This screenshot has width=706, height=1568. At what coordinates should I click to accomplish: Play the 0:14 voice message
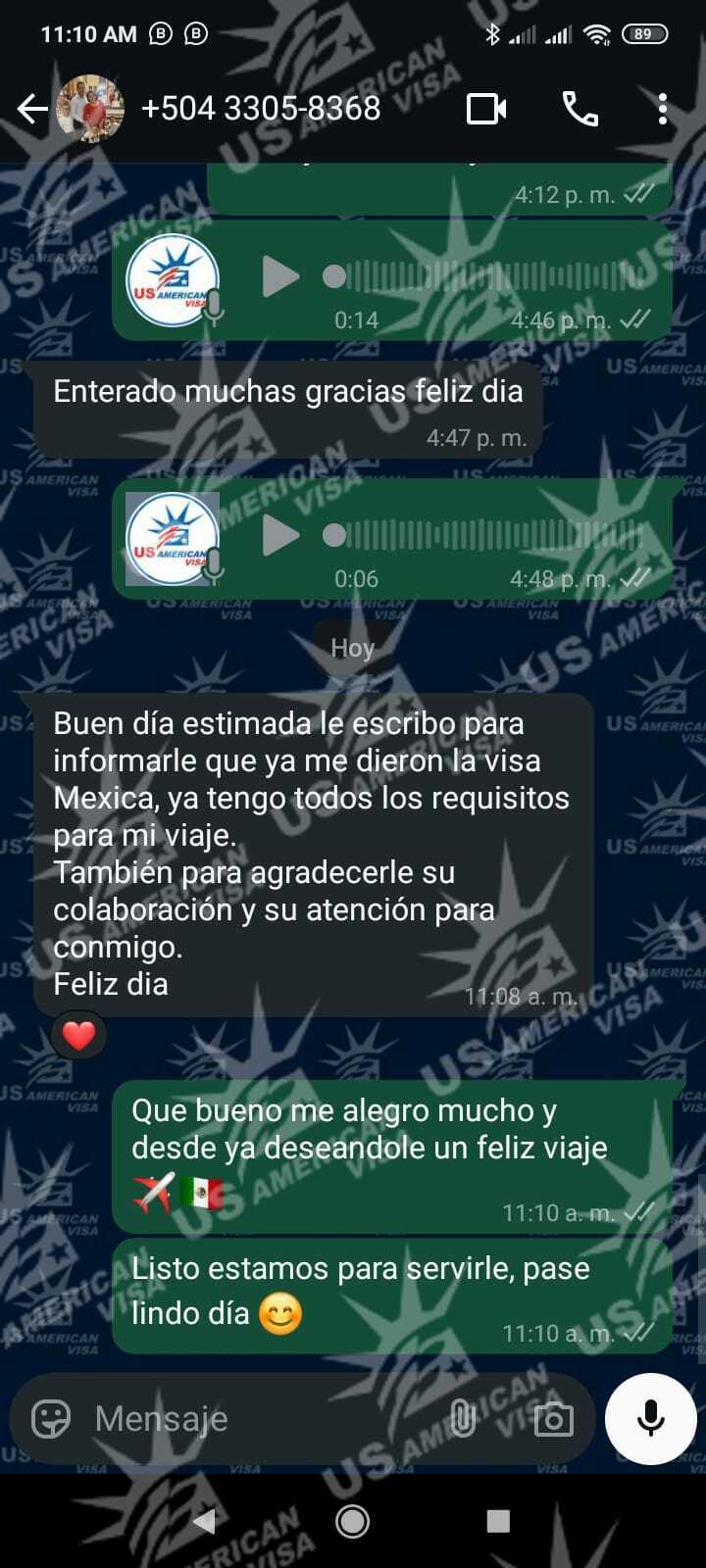click(280, 277)
